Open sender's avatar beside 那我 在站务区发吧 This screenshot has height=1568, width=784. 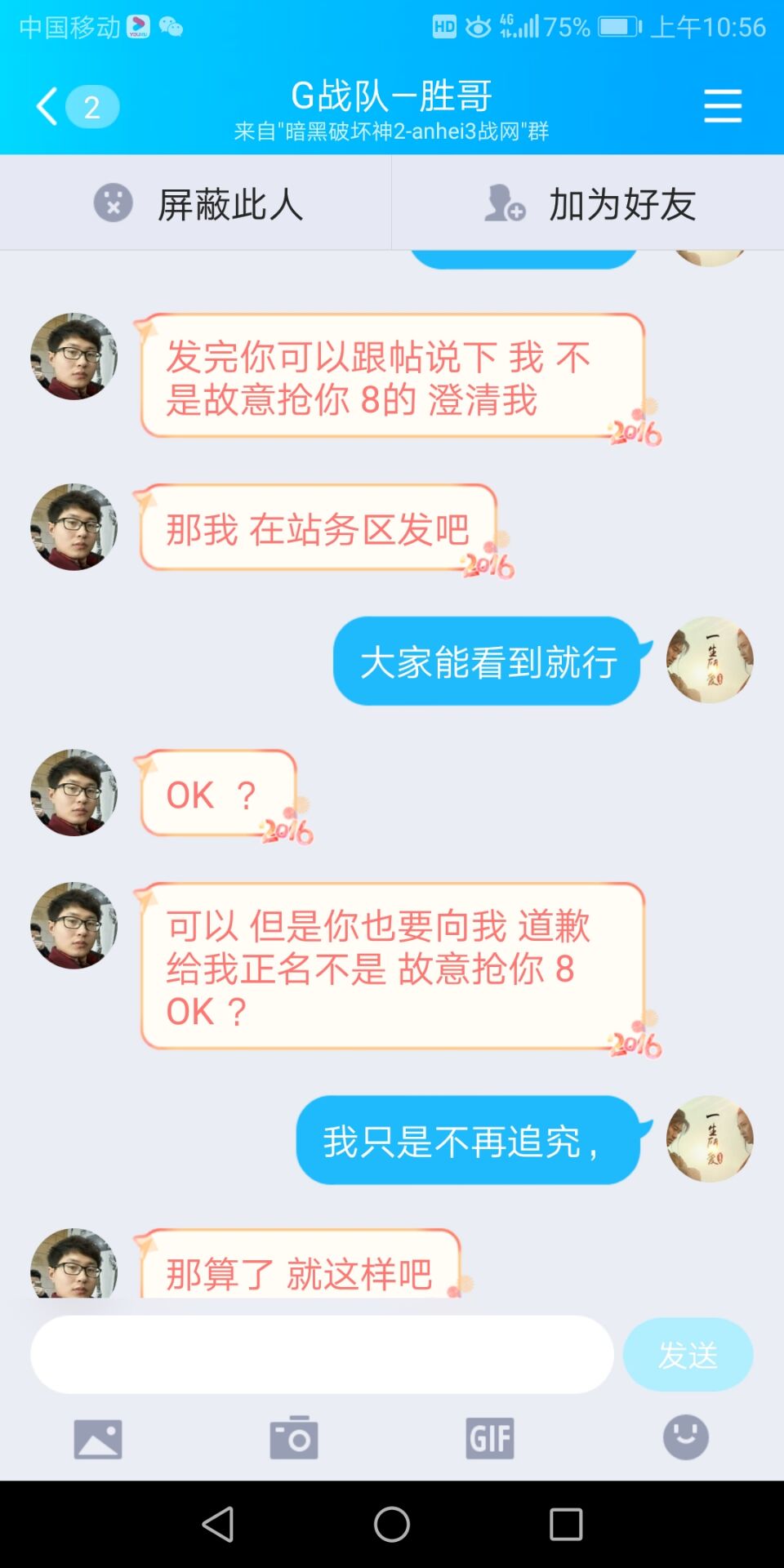pyautogui.click(x=73, y=527)
